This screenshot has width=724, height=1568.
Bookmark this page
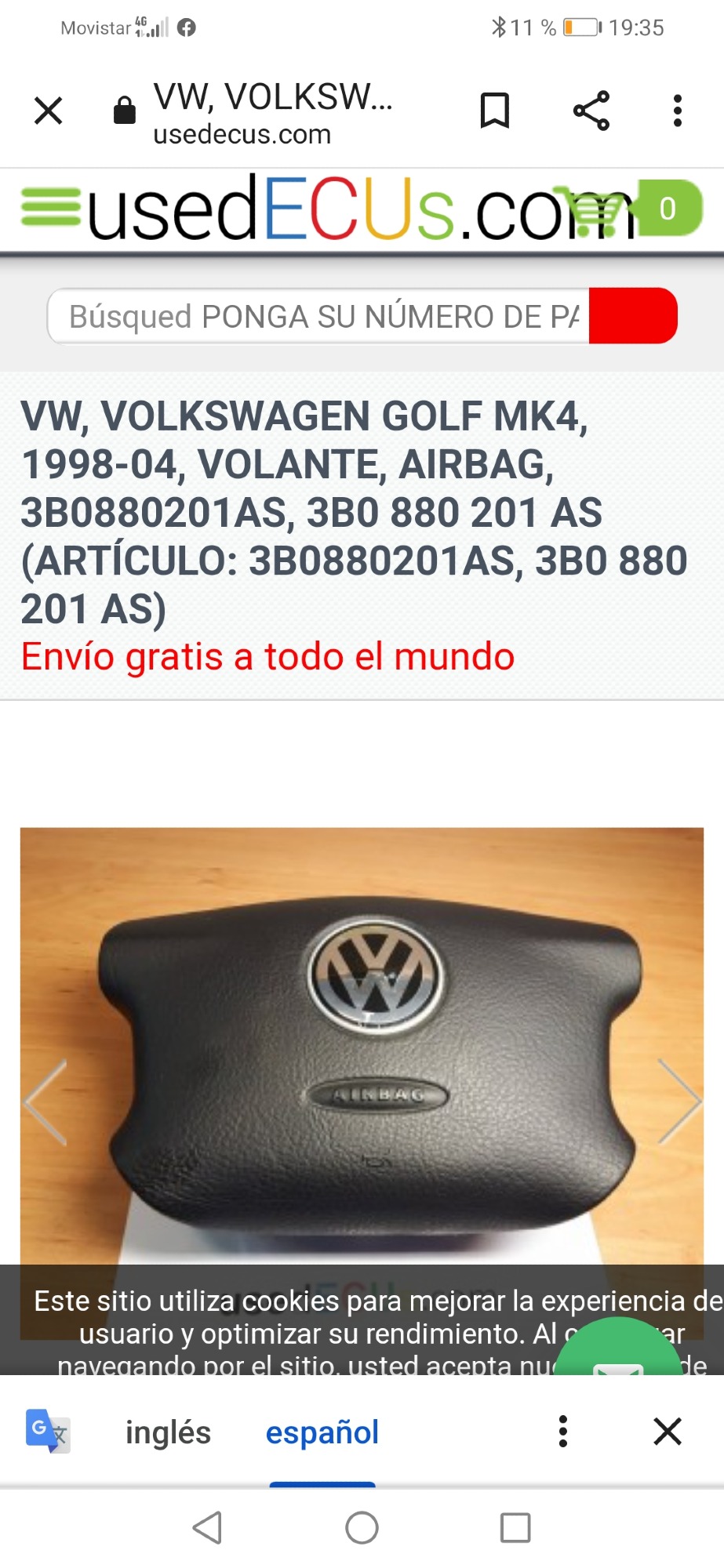click(x=494, y=111)
